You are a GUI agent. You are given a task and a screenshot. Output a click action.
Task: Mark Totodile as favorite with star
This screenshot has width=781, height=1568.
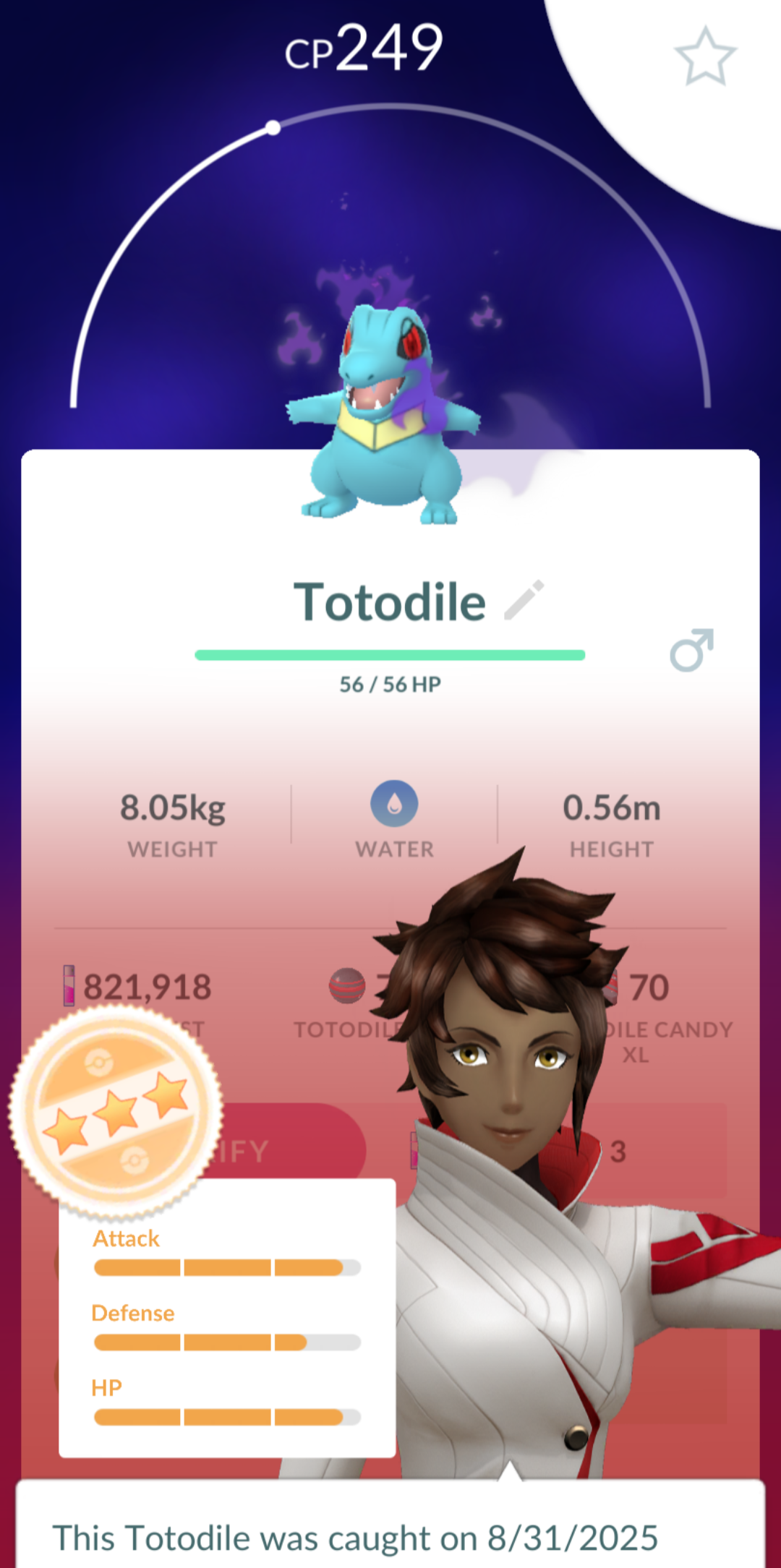coord(704,57)
